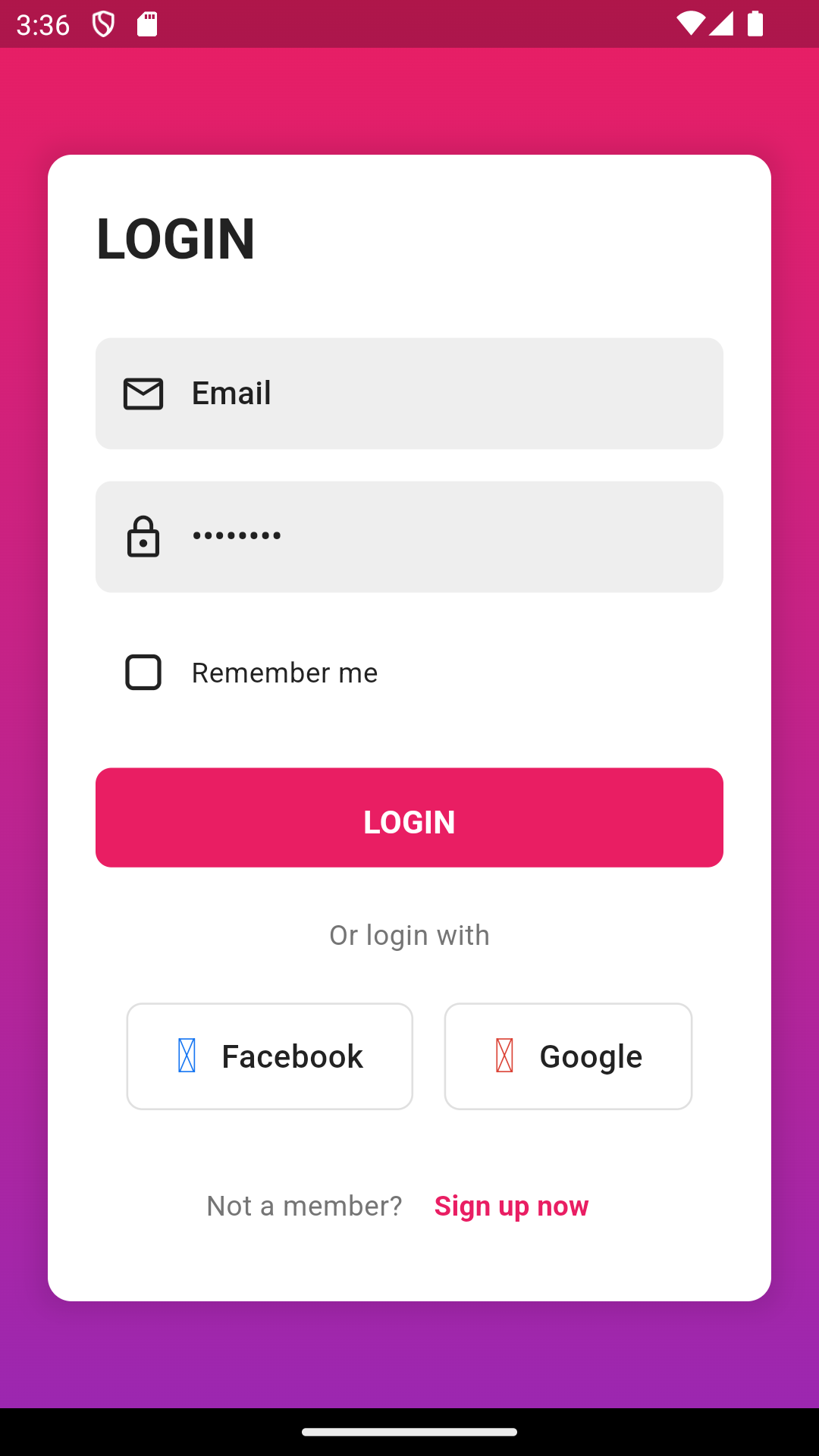Screen dimensions: 819x1456
Task: Log in with Facebook
Action: (270, 1056)
